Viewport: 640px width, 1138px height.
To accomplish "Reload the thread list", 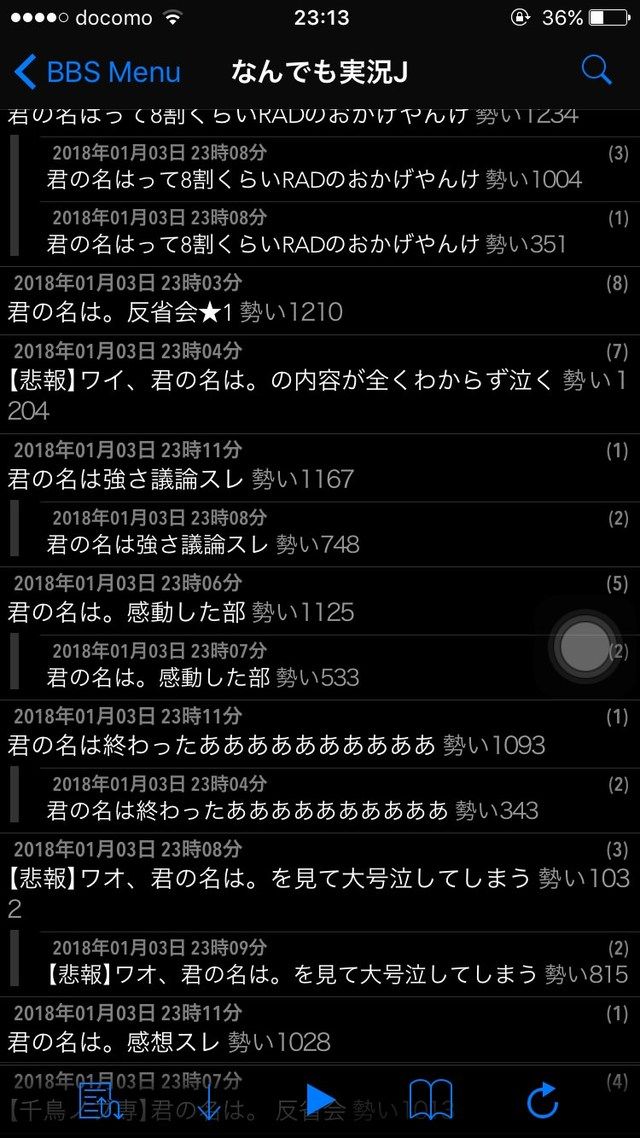I will pyautogui.click(x=542, y=1100).
